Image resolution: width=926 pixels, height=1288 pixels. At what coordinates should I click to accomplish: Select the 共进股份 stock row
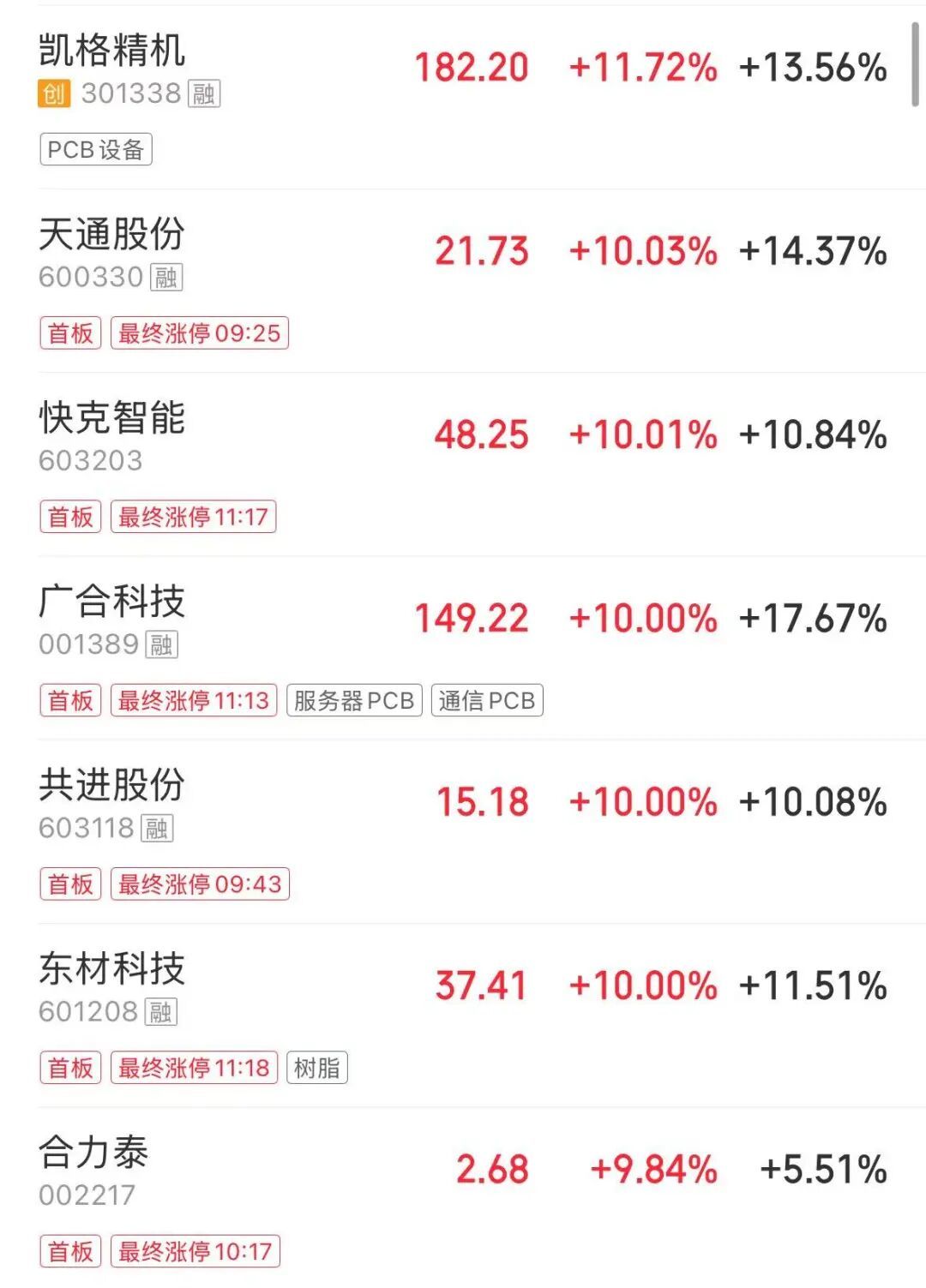point(112,785)
